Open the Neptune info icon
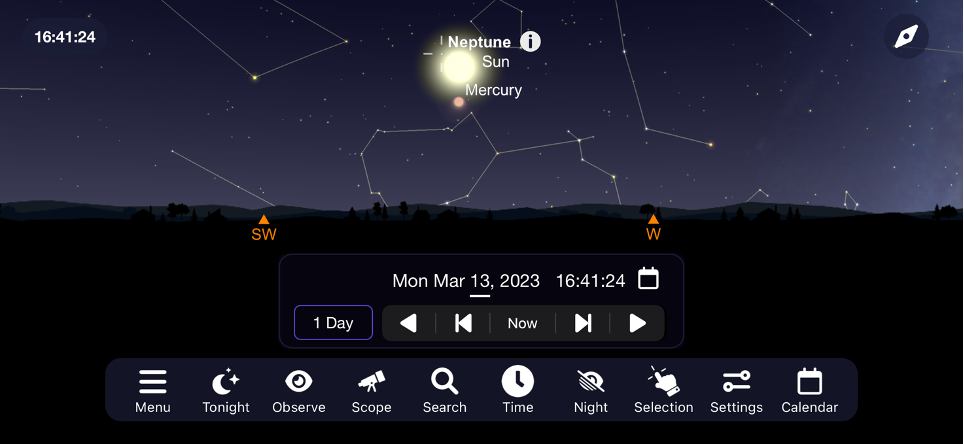 [x=531, y=42]
